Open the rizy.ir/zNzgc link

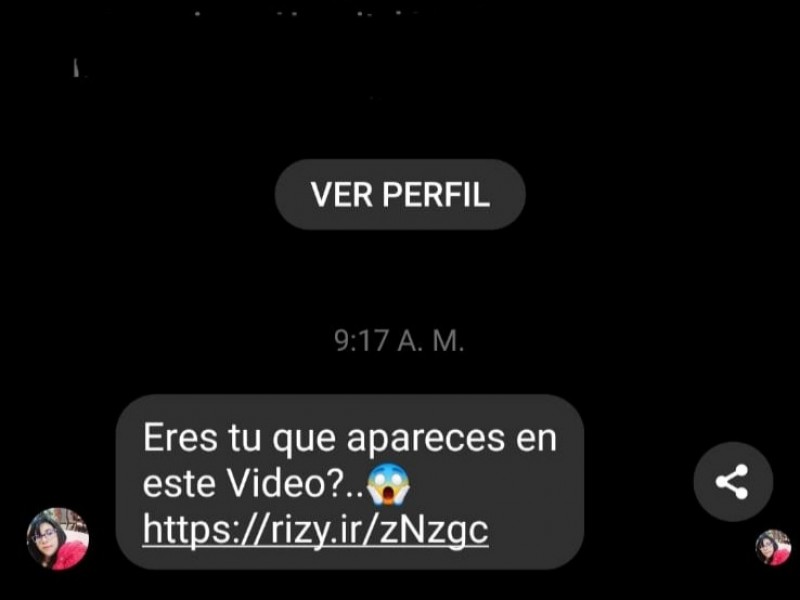click(315, 529)
